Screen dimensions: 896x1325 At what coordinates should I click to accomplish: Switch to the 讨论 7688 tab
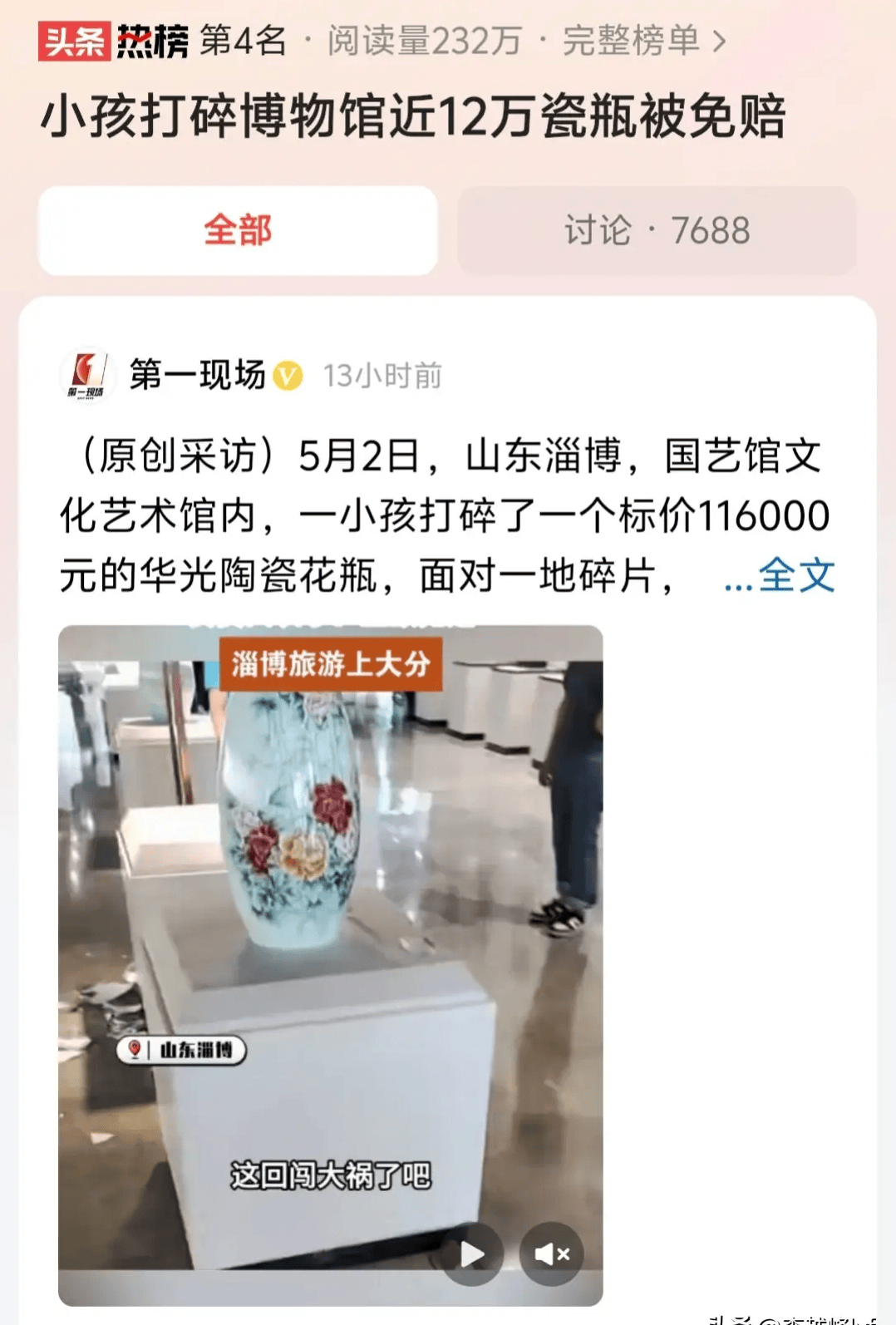(657, 230)
